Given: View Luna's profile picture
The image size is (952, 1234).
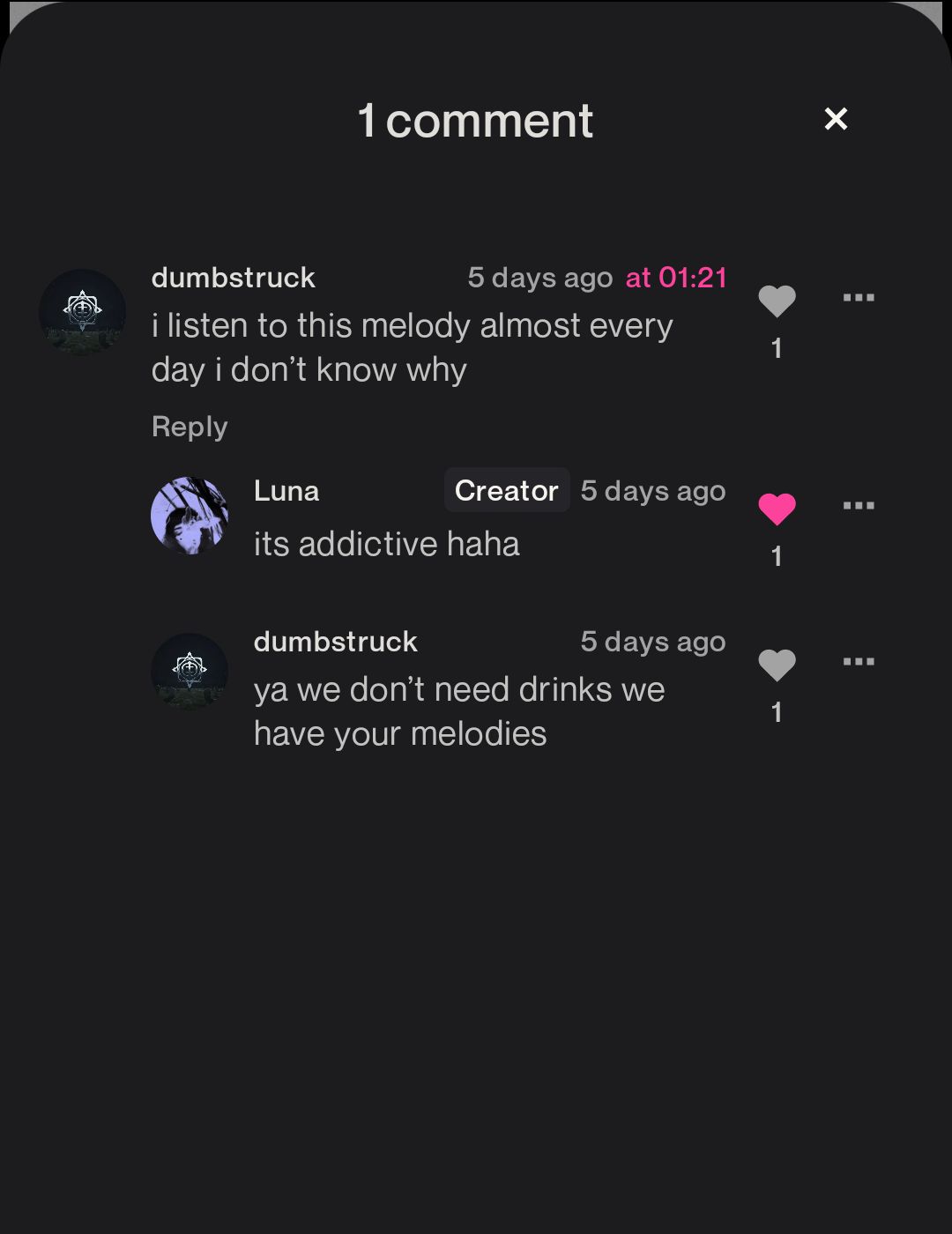Looking at the screenshot, I should click(x=190, y=516).
